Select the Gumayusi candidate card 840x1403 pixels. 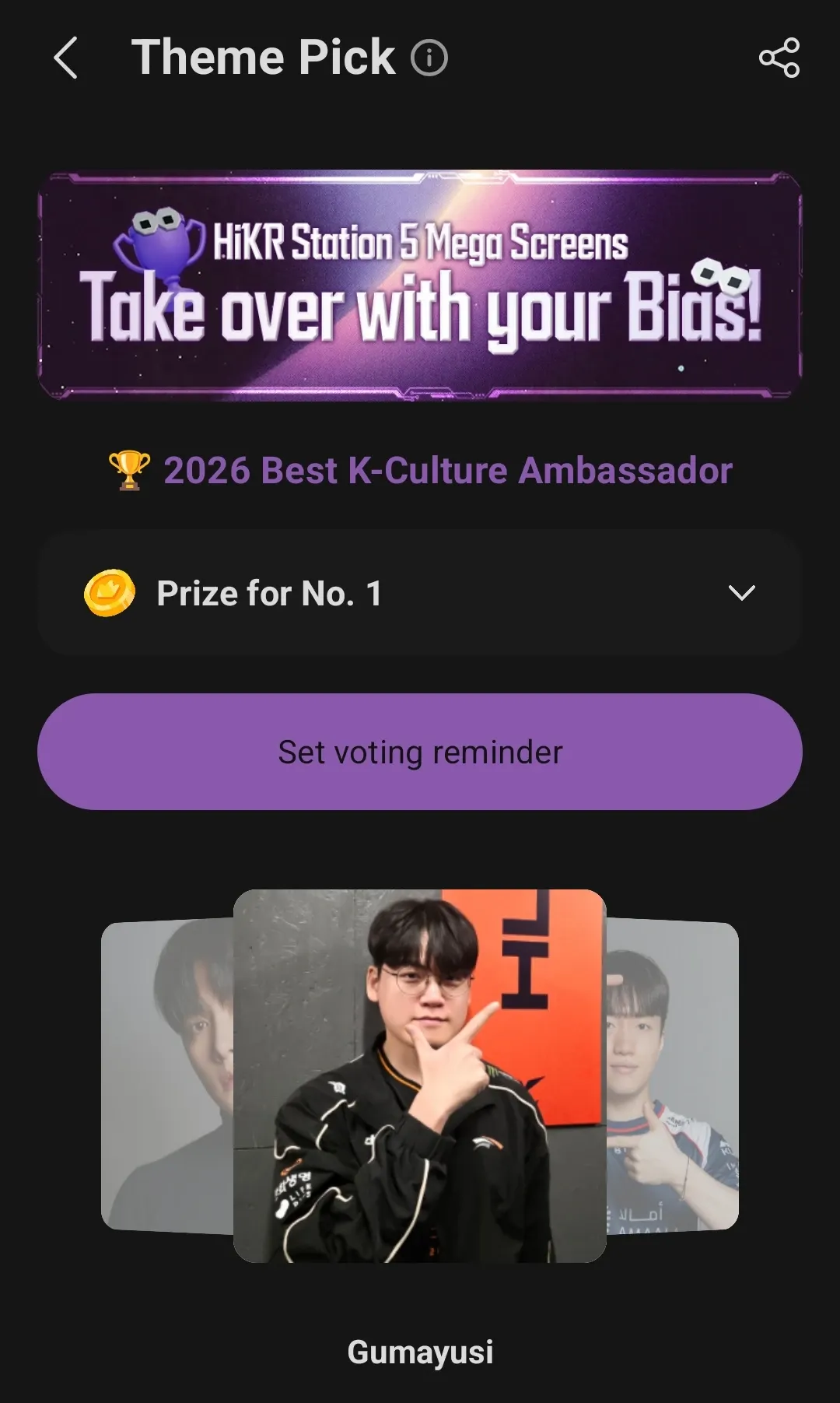(420, 1075)
